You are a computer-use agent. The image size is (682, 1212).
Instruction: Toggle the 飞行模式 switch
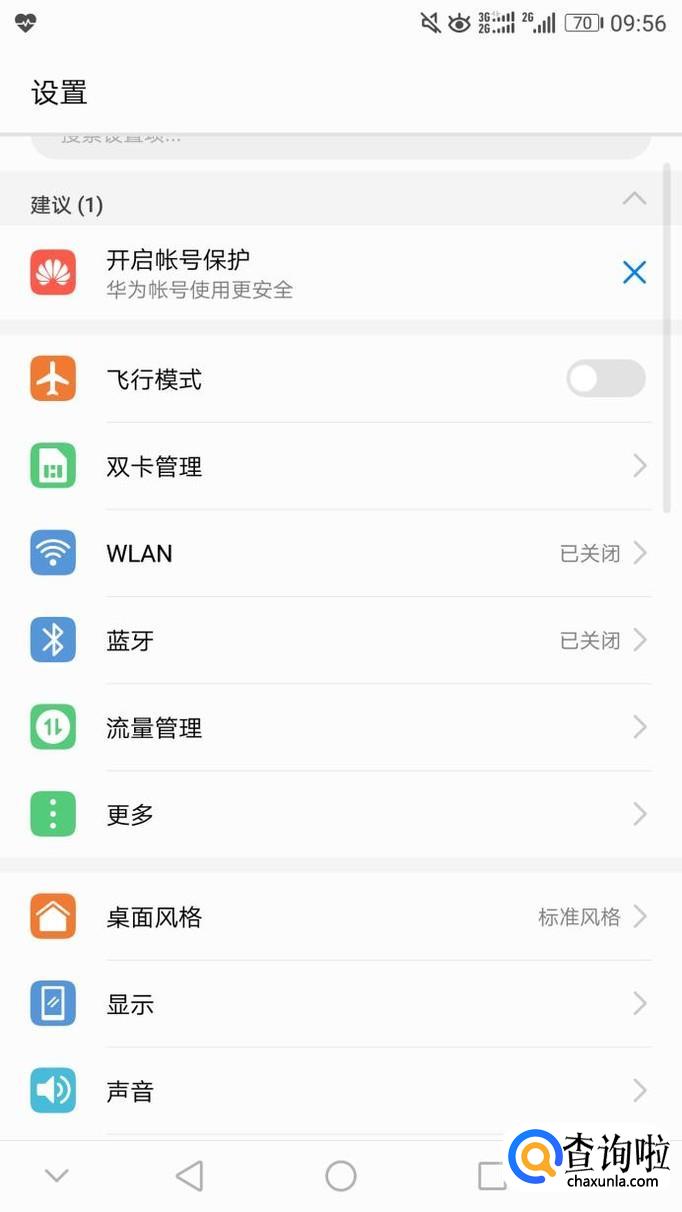click(605, 379)
